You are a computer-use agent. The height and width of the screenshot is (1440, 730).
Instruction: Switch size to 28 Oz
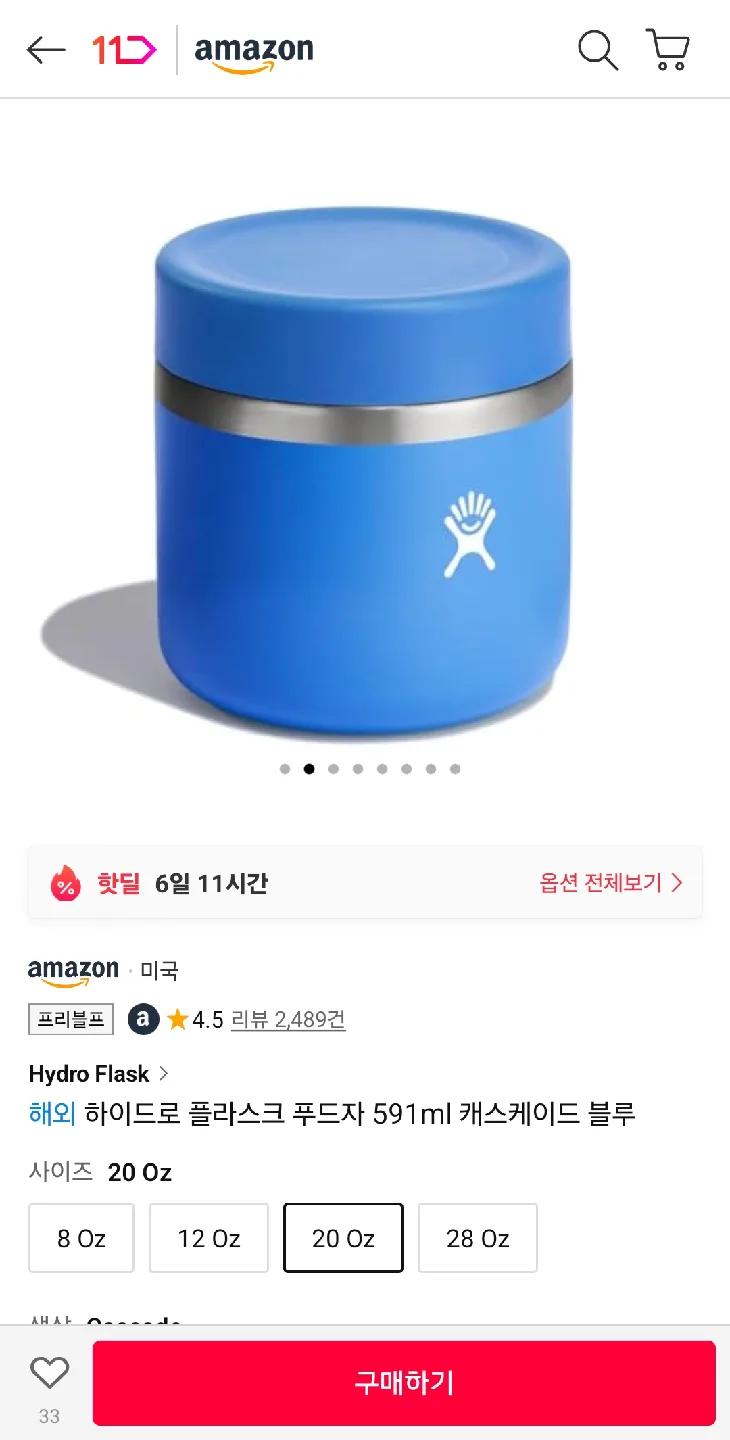coord(477,1238)
